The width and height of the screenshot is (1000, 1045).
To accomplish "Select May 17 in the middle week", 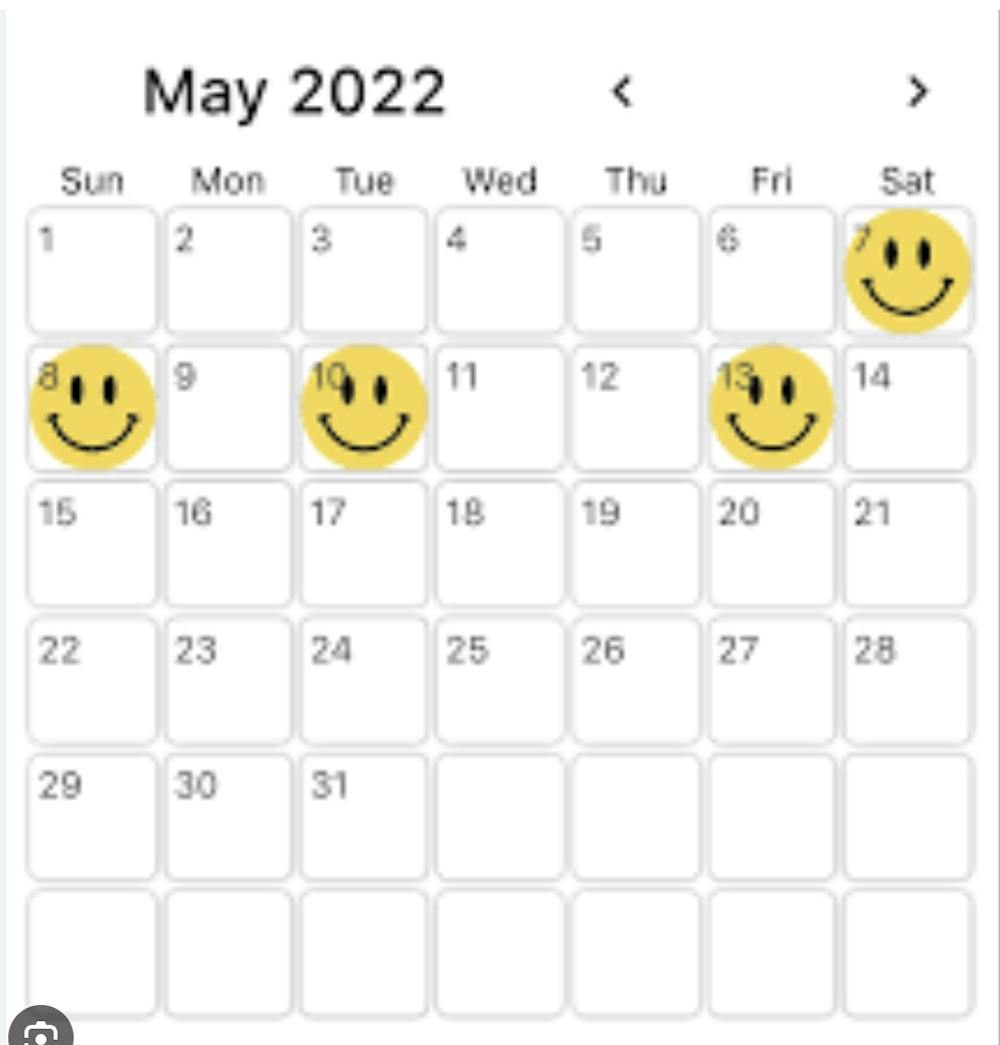I will pyautogui.click(x=364, y=542).
